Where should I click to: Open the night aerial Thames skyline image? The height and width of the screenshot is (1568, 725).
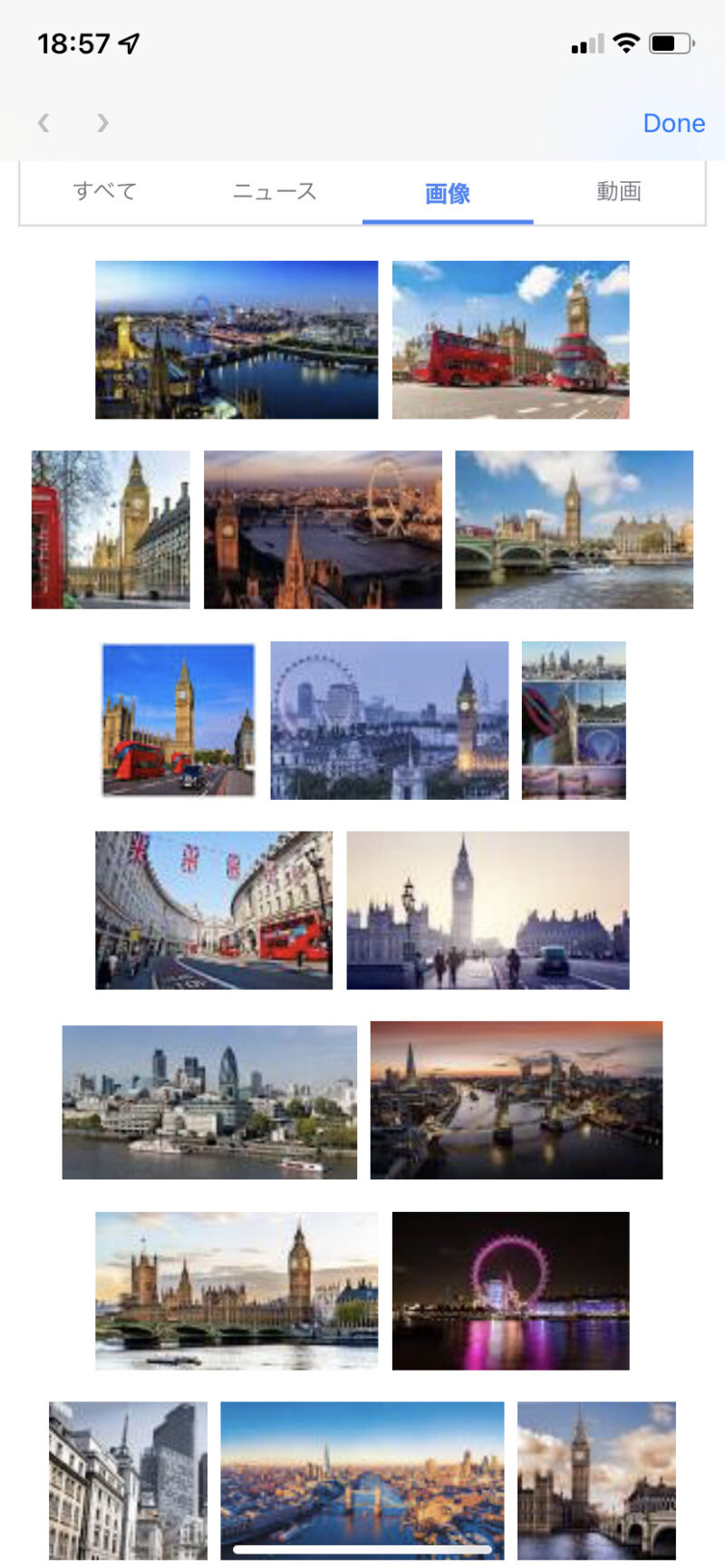point(237,340)
